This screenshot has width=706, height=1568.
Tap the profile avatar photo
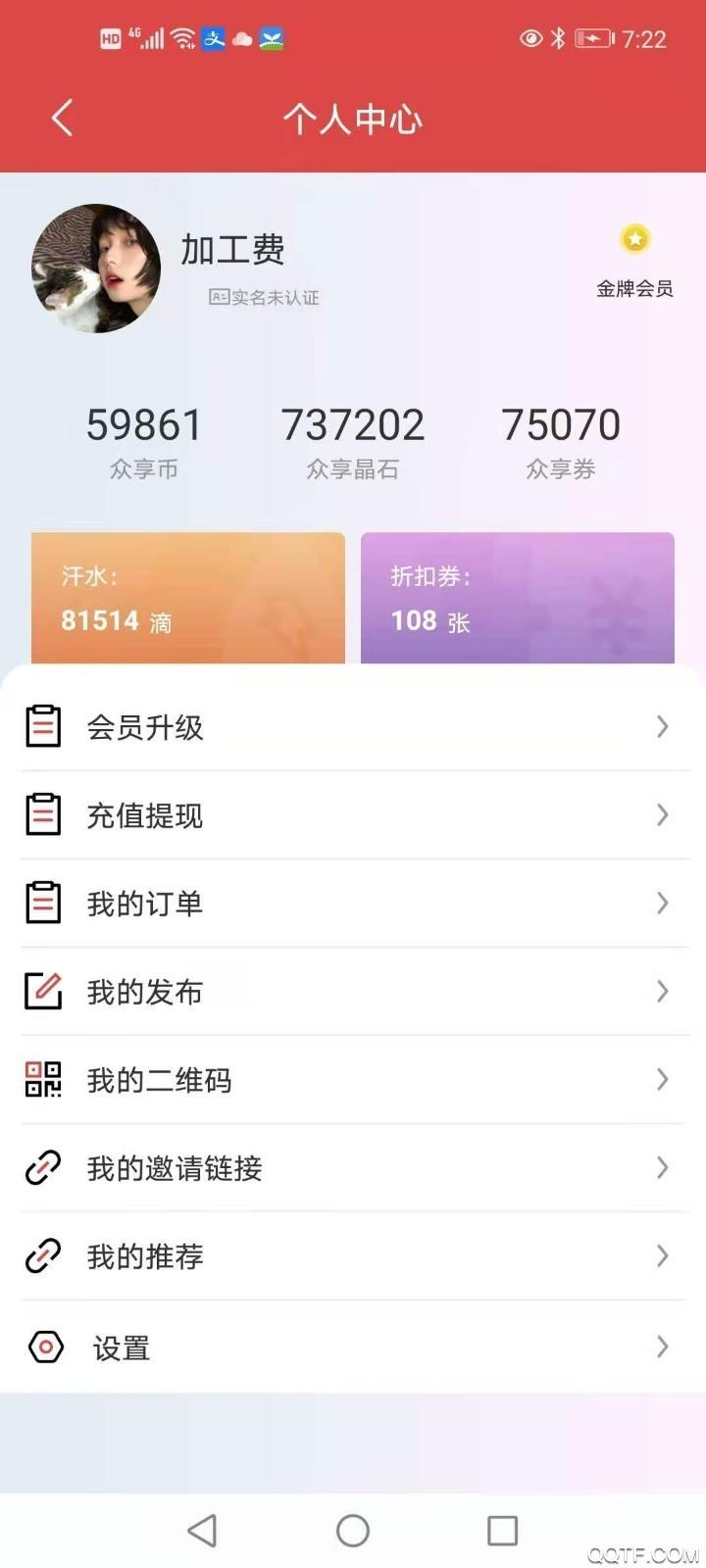96,269
